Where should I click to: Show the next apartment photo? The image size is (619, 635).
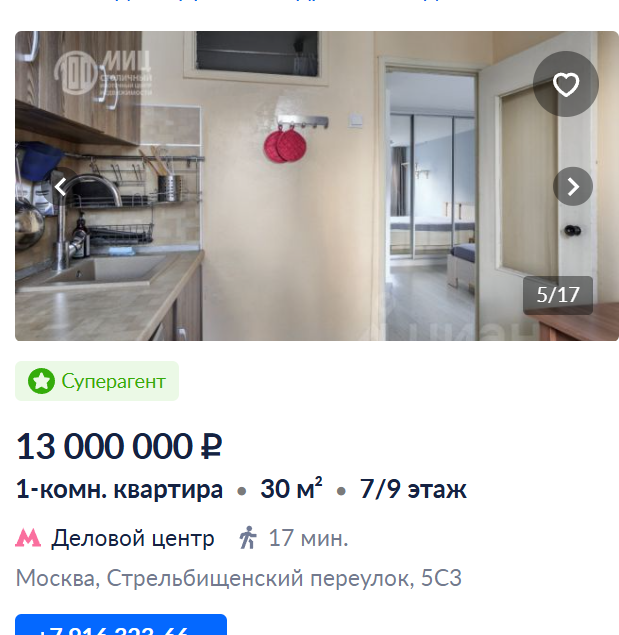(x=573, y=186)
